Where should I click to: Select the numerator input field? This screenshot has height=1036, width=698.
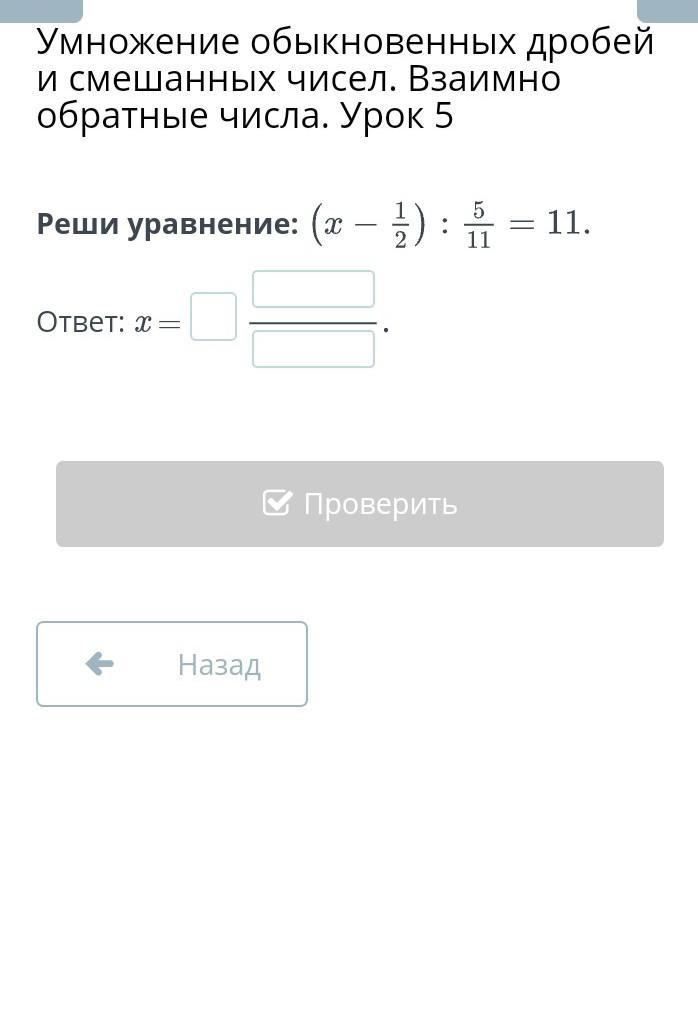pyautogui.click(x=313, y=289)
